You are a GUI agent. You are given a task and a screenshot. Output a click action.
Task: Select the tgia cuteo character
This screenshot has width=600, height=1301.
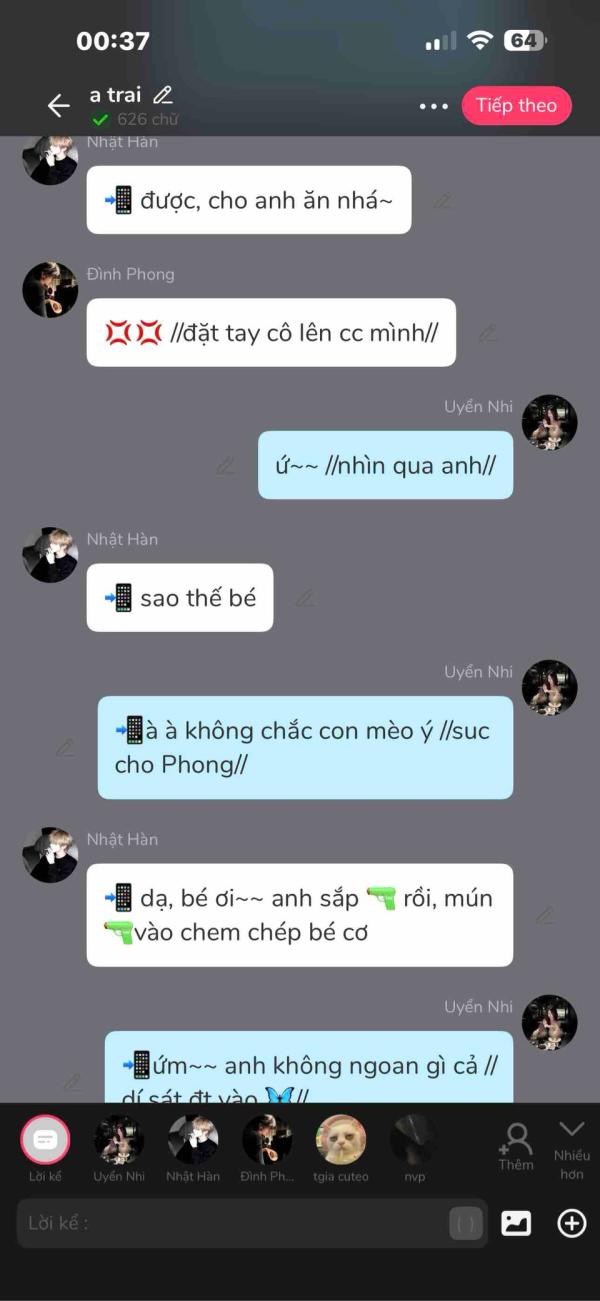(x=341, y=1141)
